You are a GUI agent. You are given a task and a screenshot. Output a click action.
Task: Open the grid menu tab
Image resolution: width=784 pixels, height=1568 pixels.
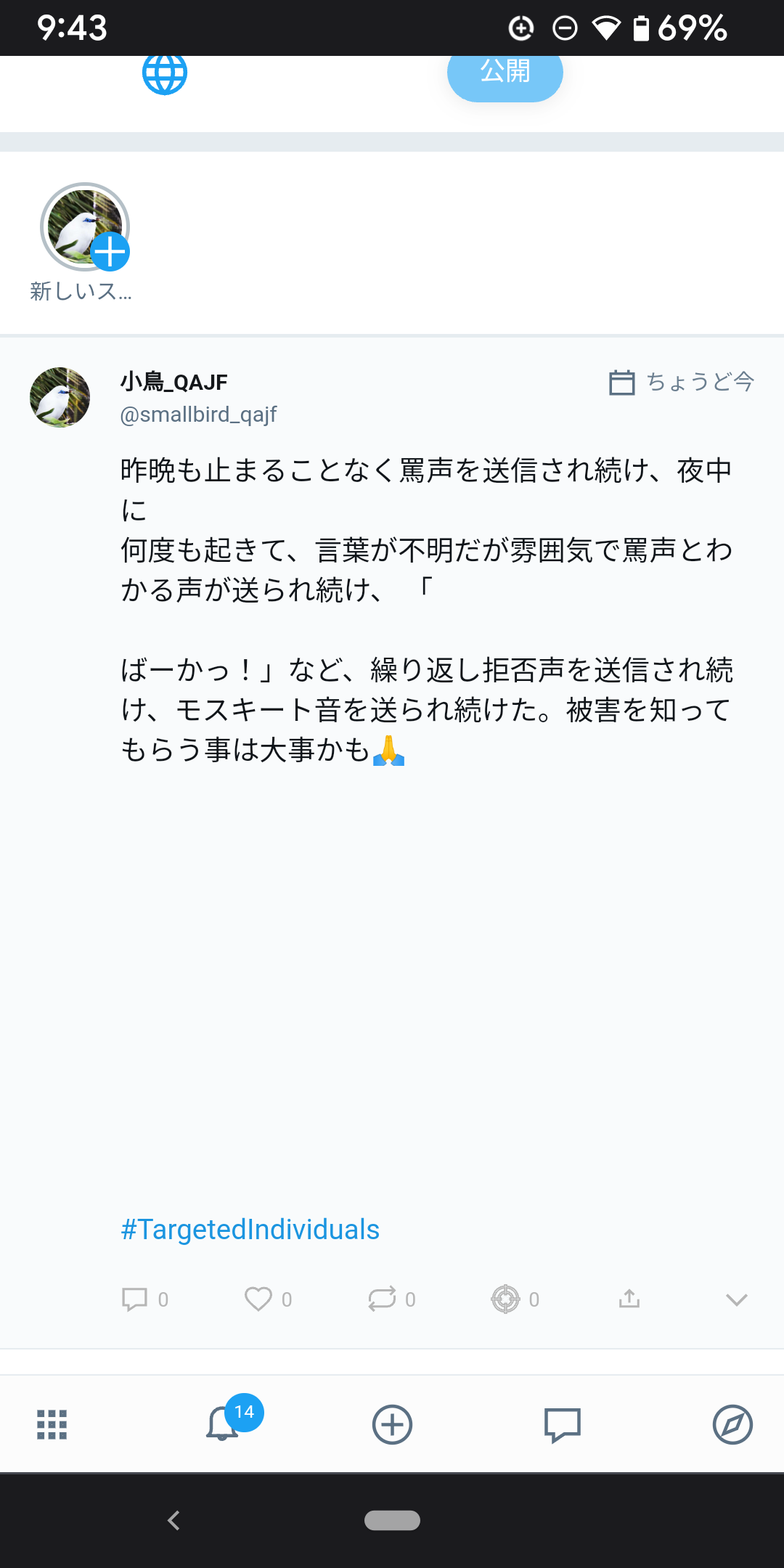[52, 1424]
